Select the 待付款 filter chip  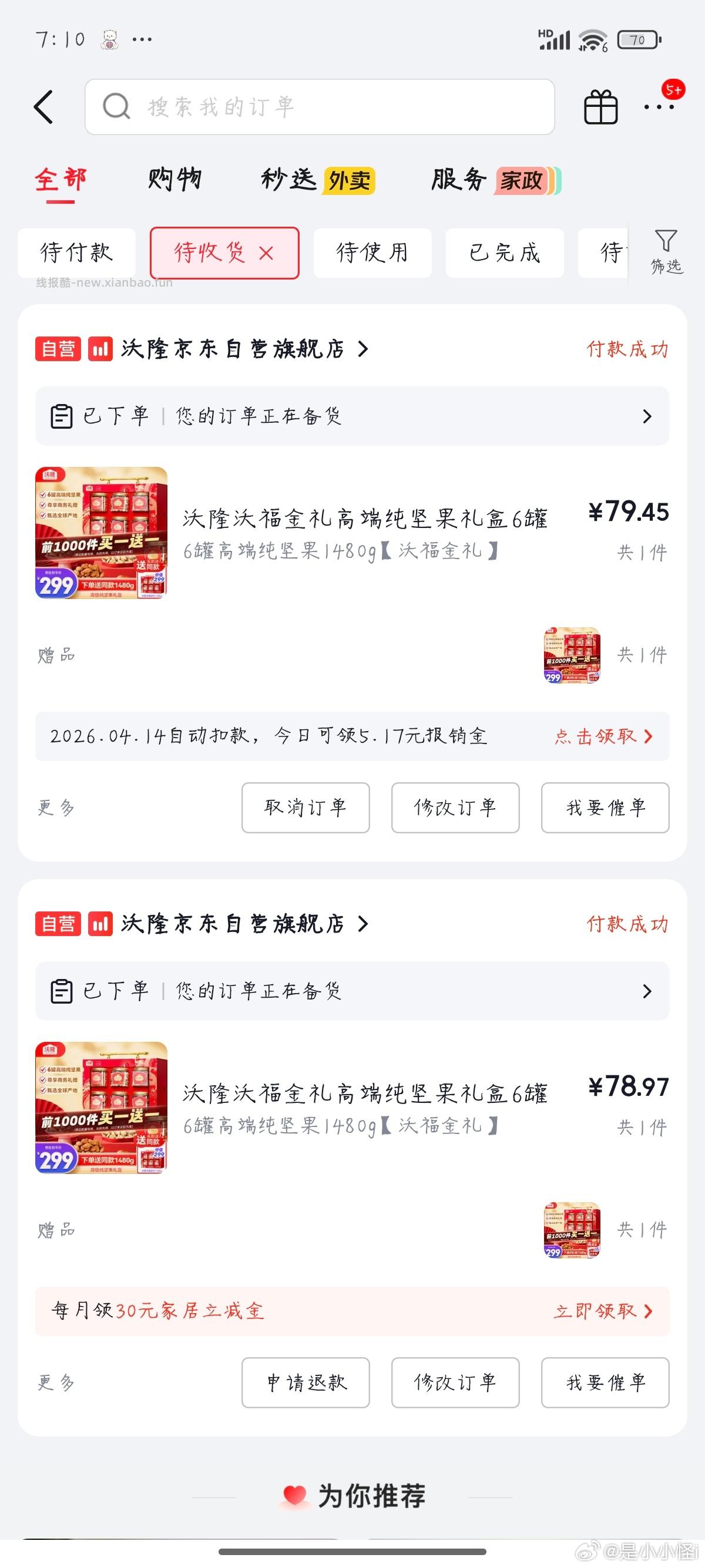click(77, 253)
